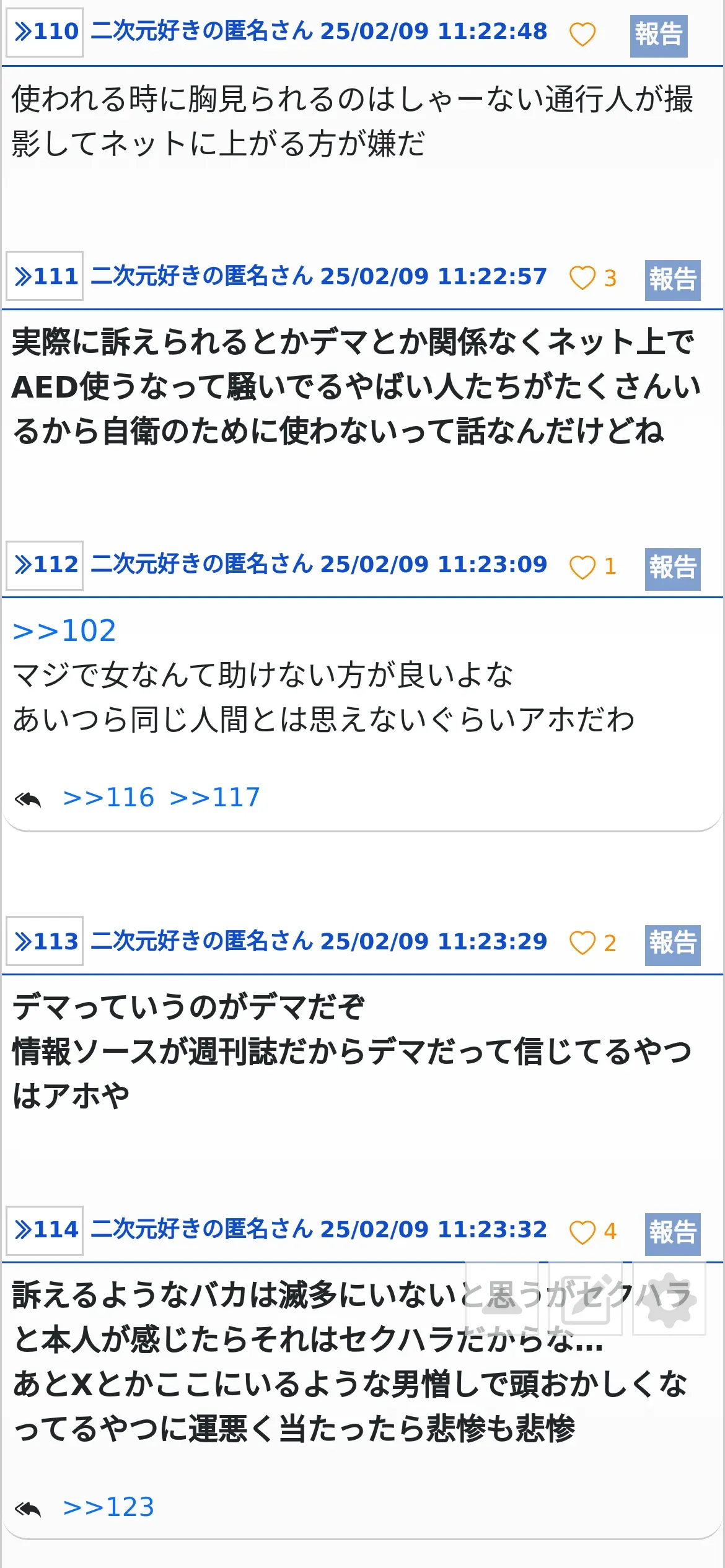This screenshot has height=1568, width=725.
Task: Select post number >>113 anchor
Action: pos(45,941)
